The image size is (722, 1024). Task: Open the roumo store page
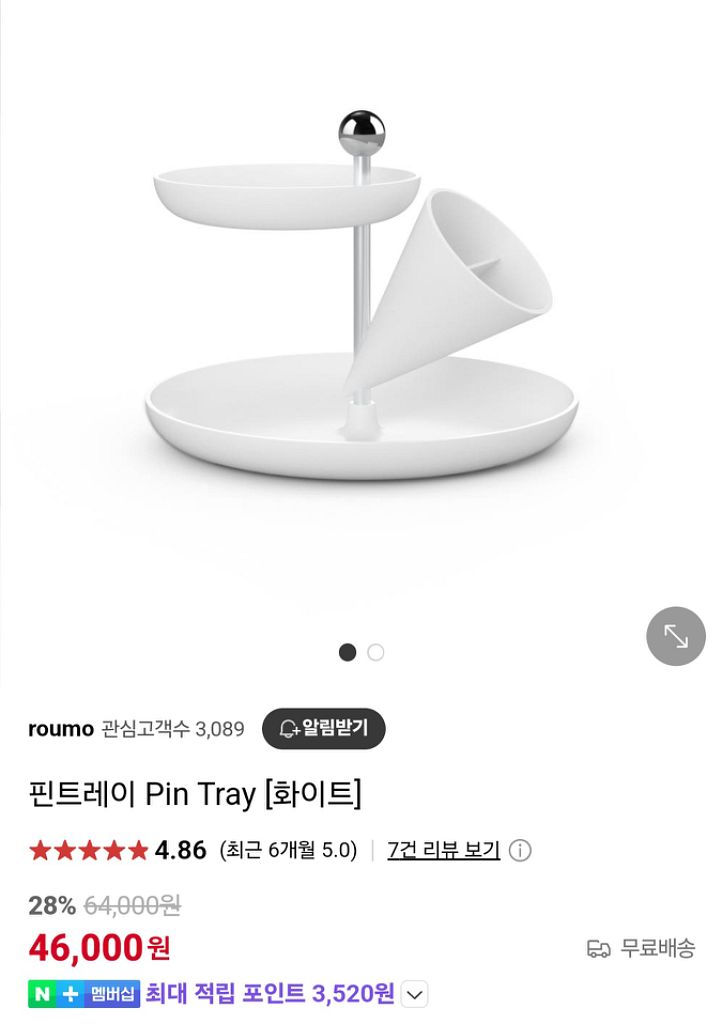pos(61,728)
